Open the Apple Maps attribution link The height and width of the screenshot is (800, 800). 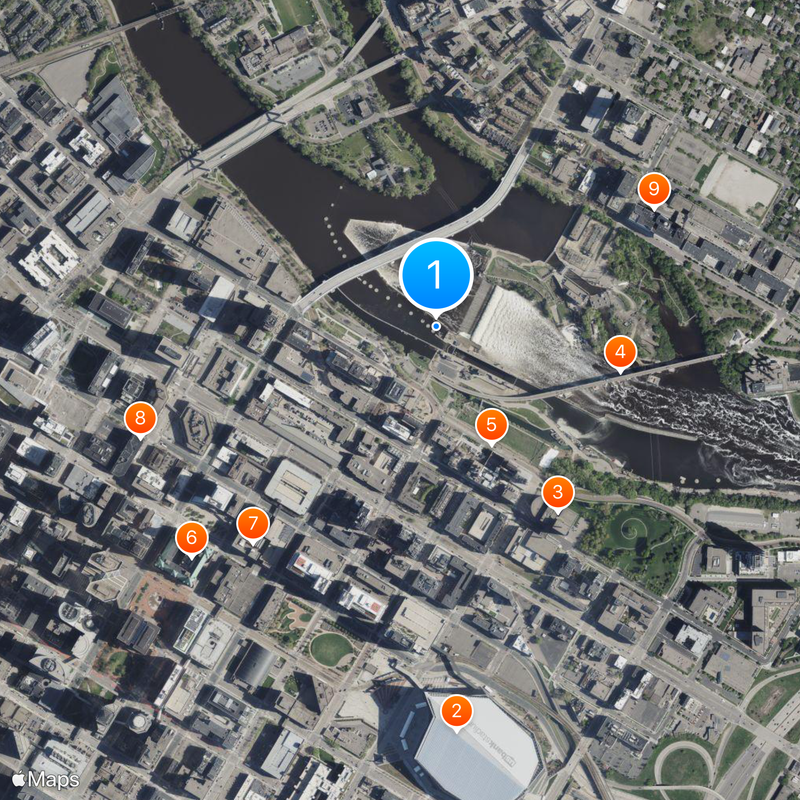[x=46, y=778]
